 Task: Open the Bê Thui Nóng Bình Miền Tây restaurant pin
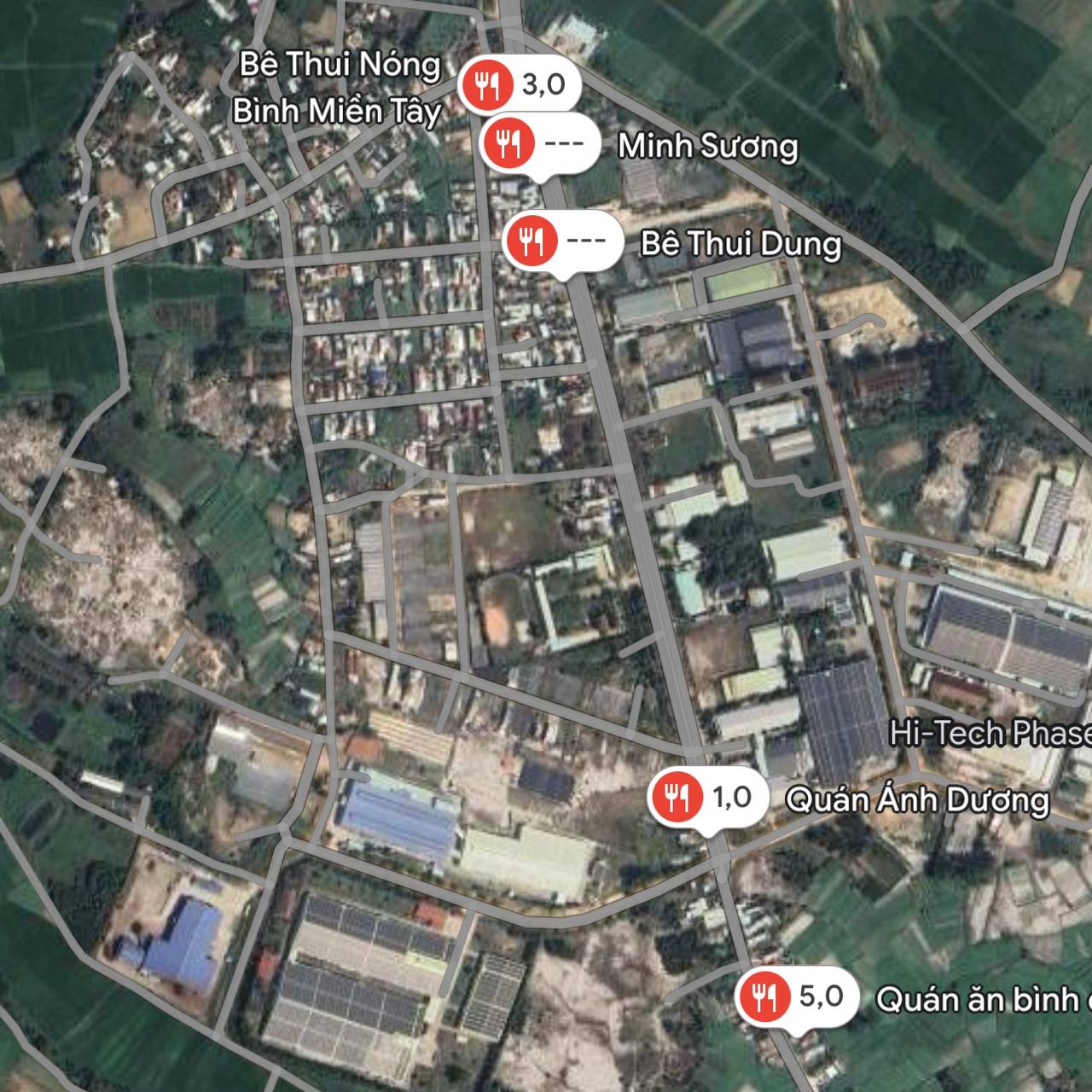[x=488, y=84]
